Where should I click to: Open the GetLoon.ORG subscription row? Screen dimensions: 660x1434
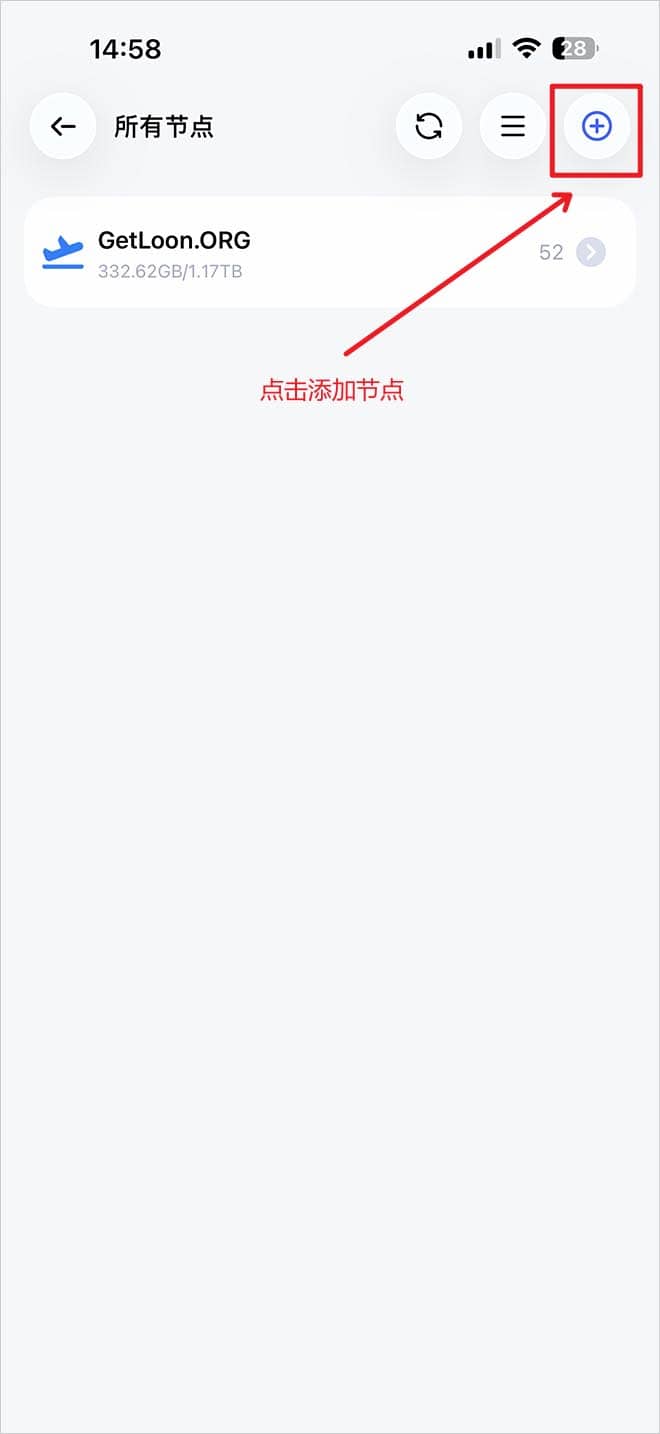pyautogui.click(x=300, y=252)
